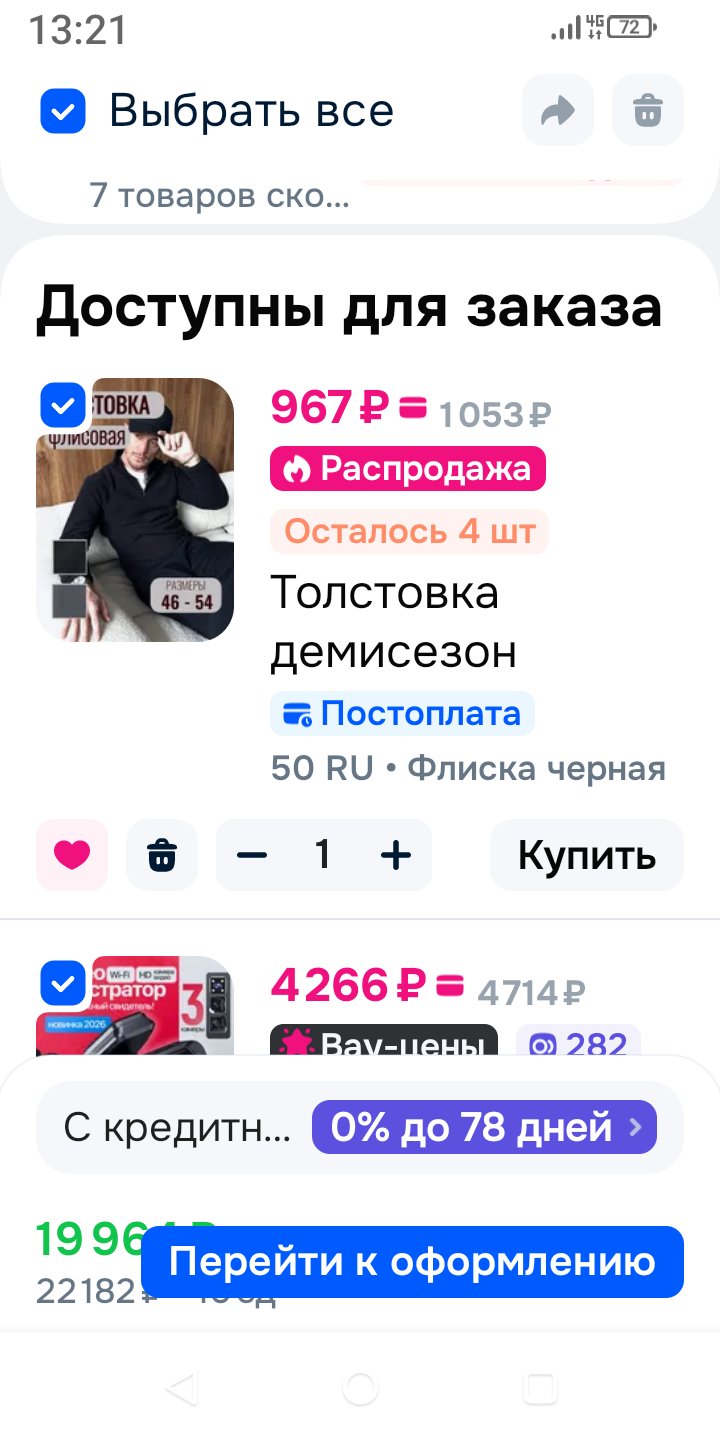Remove Толстовка from favorites with the heart
The image size is (720, 1440).
(x=72, y=855)
